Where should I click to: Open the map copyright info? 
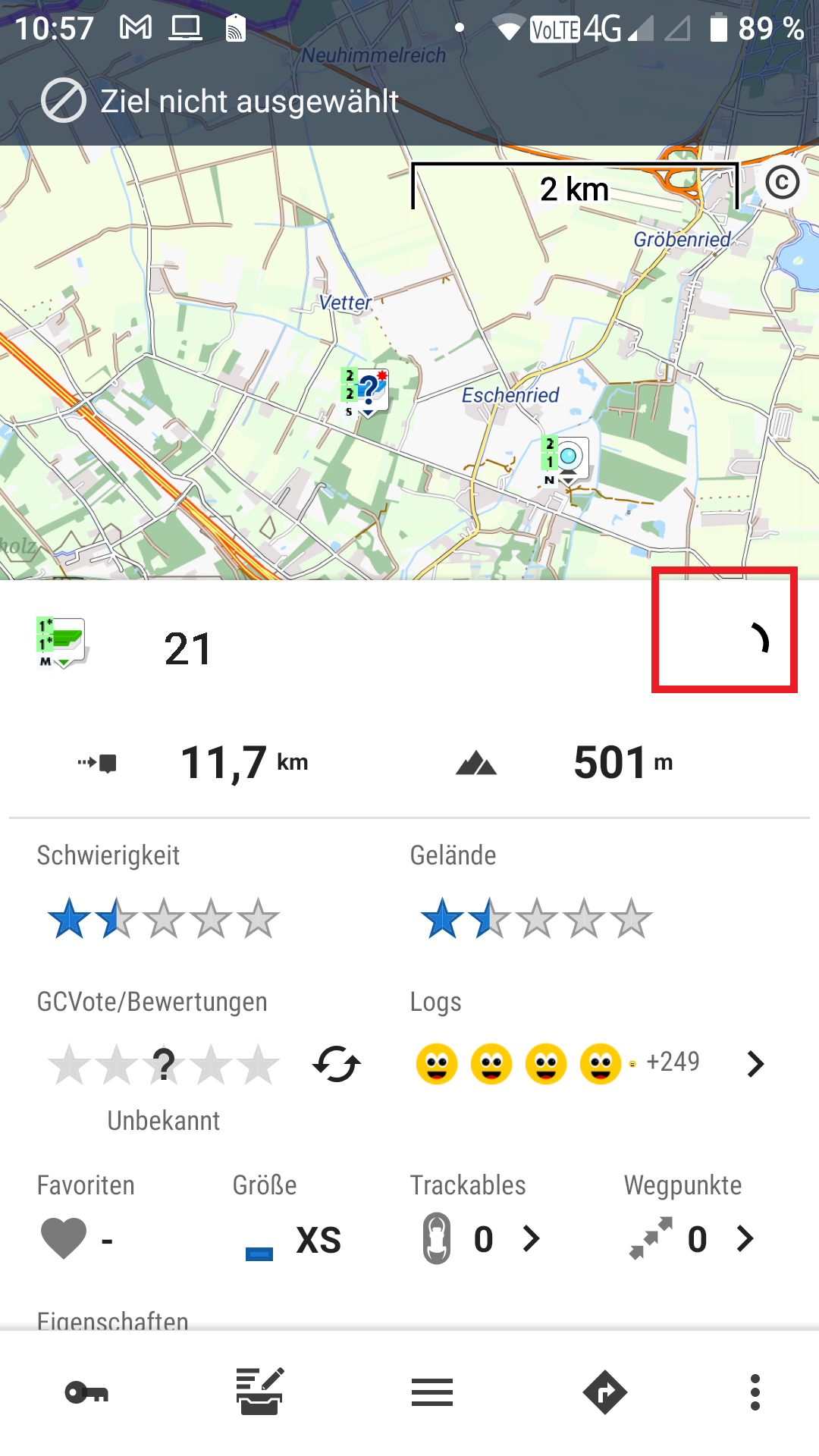point(782,182)
